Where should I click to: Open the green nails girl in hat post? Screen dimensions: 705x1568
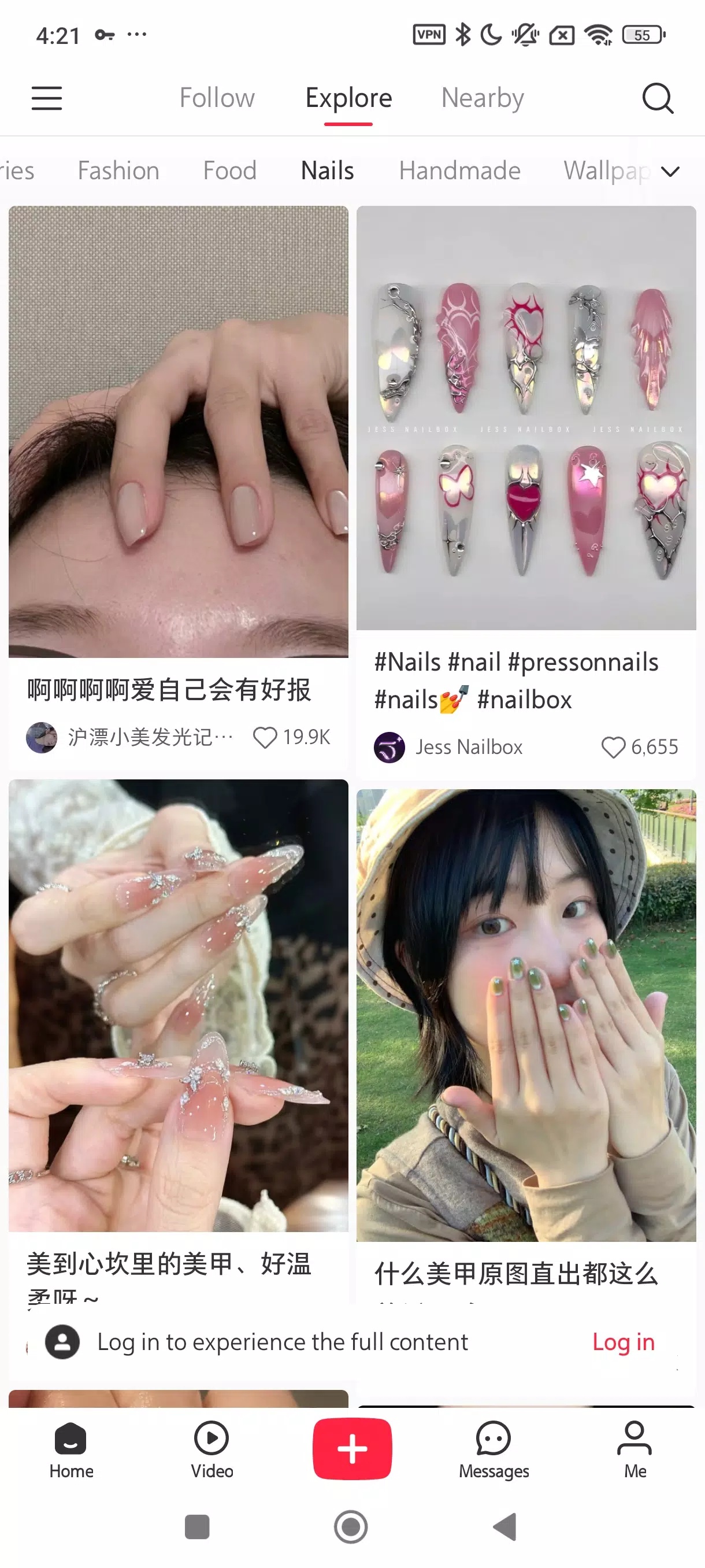[x=526, y=1015]
